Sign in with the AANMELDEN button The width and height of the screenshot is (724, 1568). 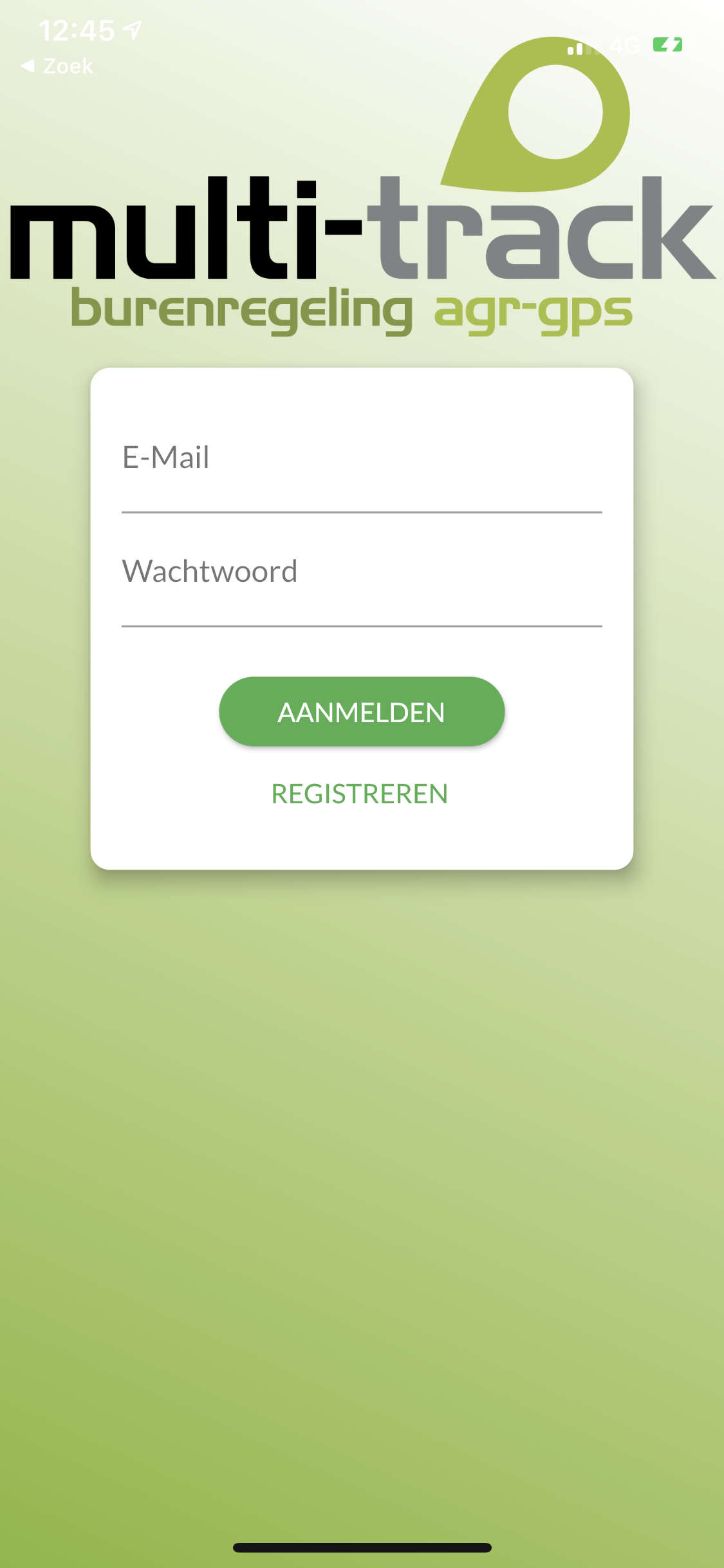(361, 712)
